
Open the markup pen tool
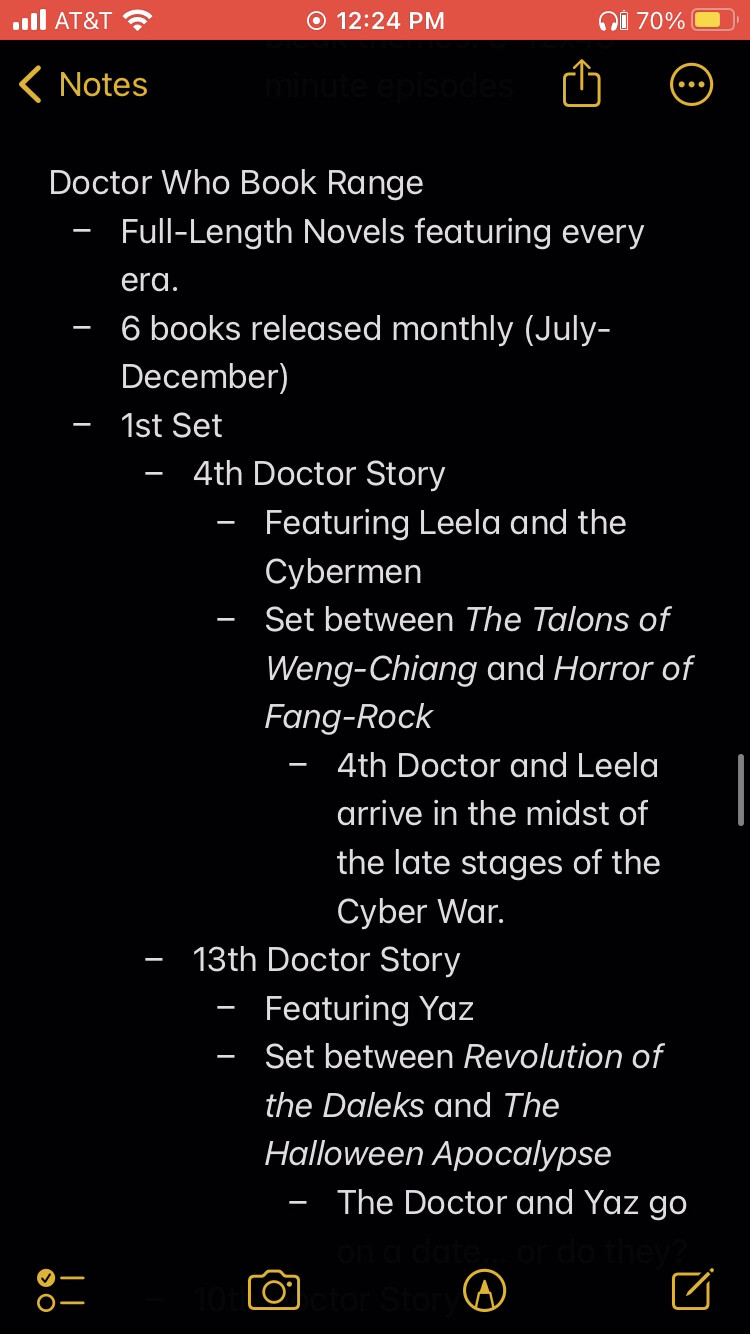(x=485, y=1290)
